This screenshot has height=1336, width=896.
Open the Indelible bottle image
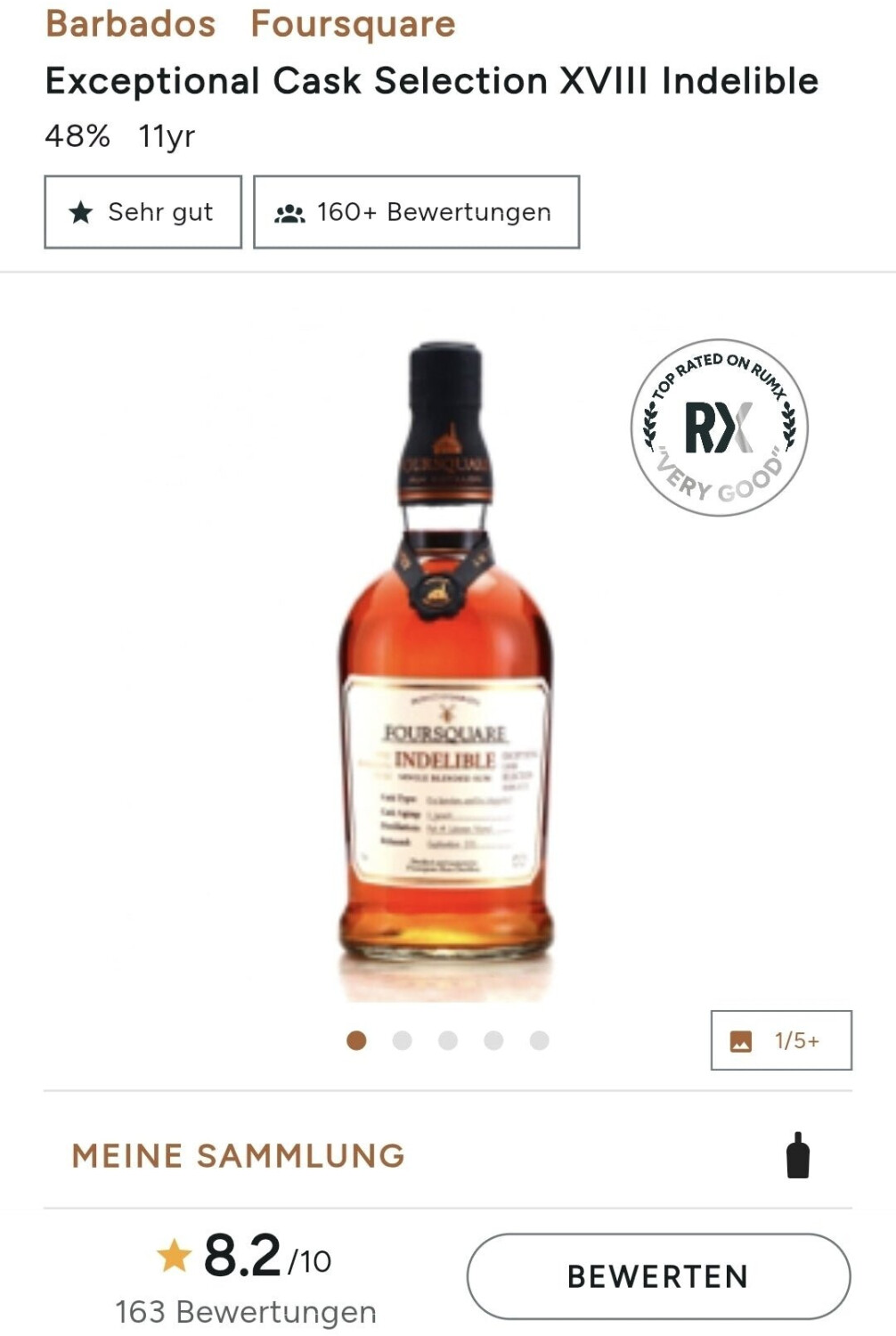[x=445, y=668]
